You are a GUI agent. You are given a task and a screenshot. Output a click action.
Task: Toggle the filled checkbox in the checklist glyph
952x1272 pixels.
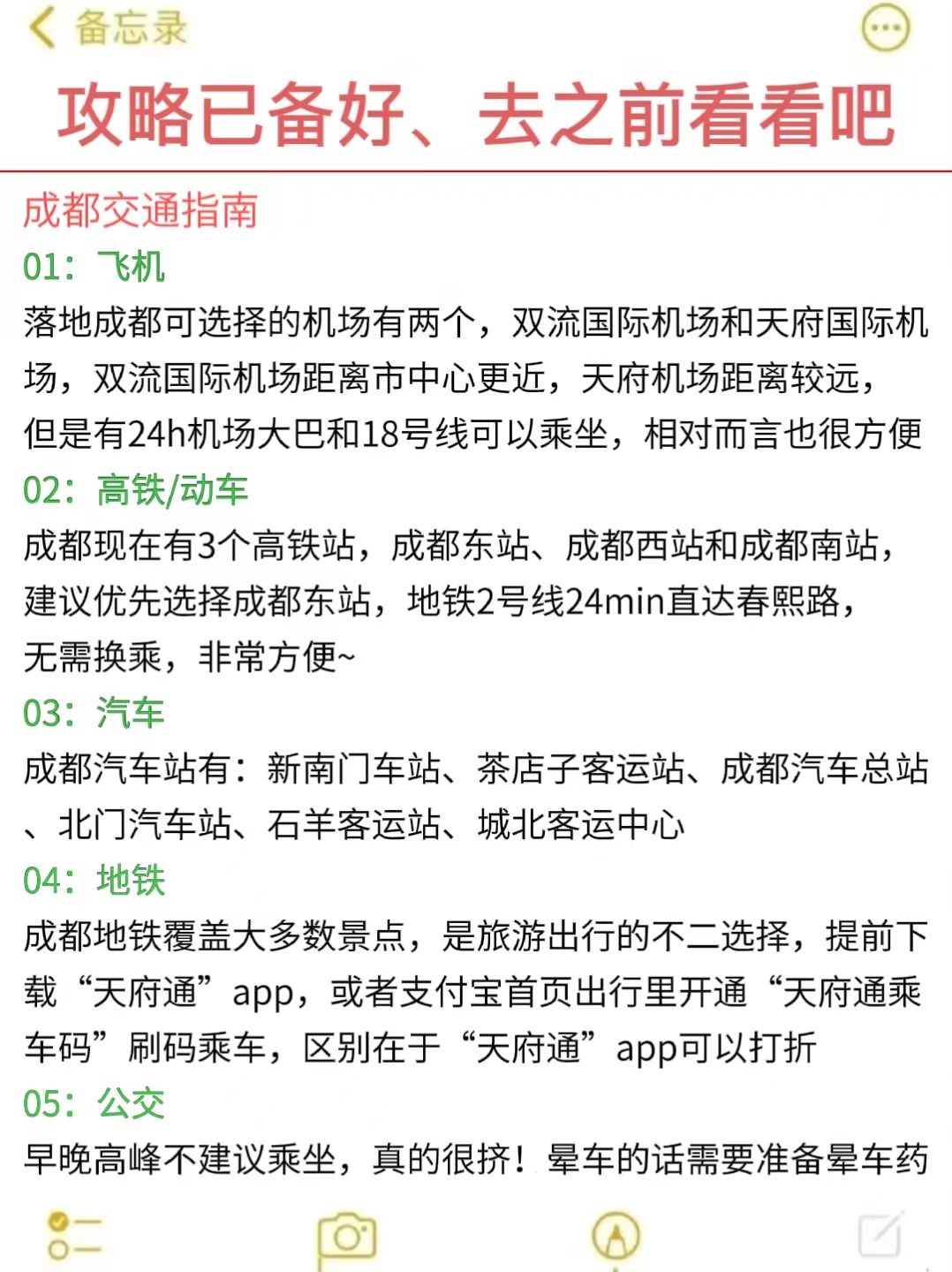pyautogui.click(x=58, y=1223)
